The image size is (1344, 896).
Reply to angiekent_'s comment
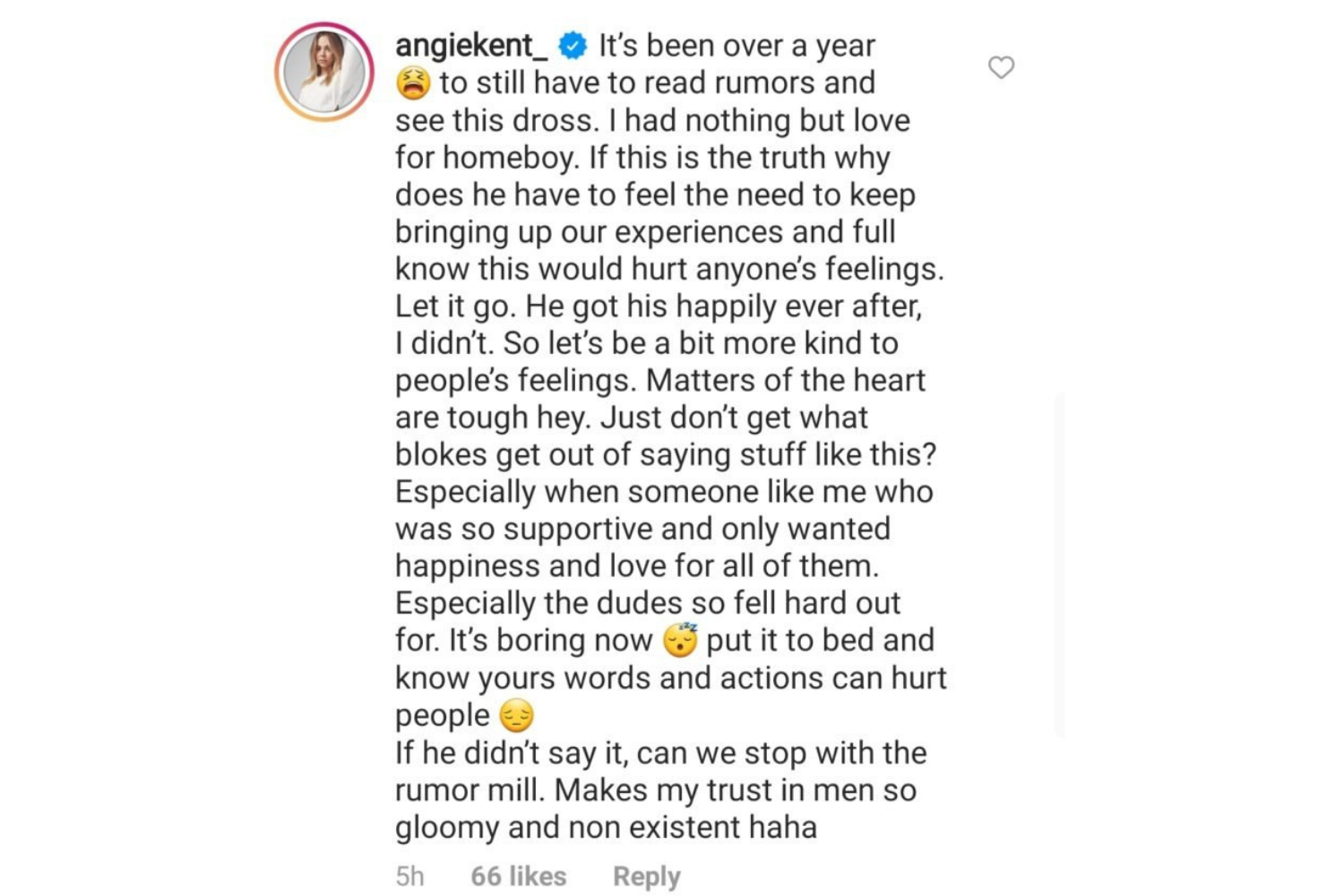(x=646, y=875)
